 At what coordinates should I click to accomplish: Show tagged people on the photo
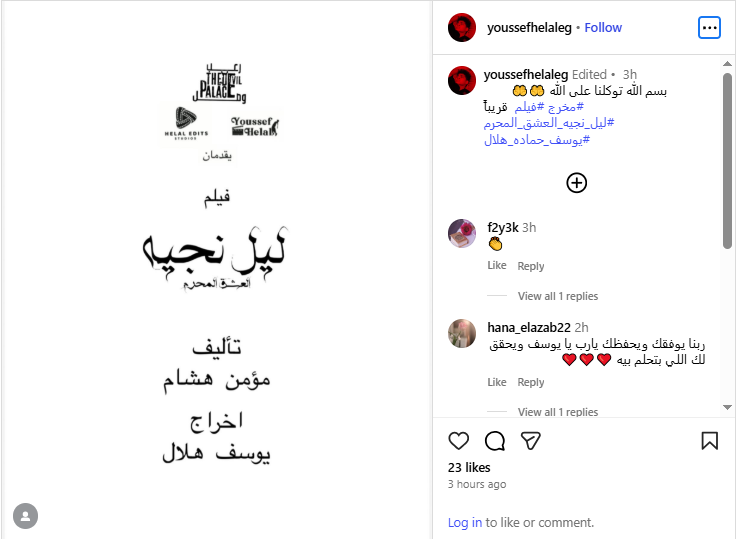click(x=25, y=516)
